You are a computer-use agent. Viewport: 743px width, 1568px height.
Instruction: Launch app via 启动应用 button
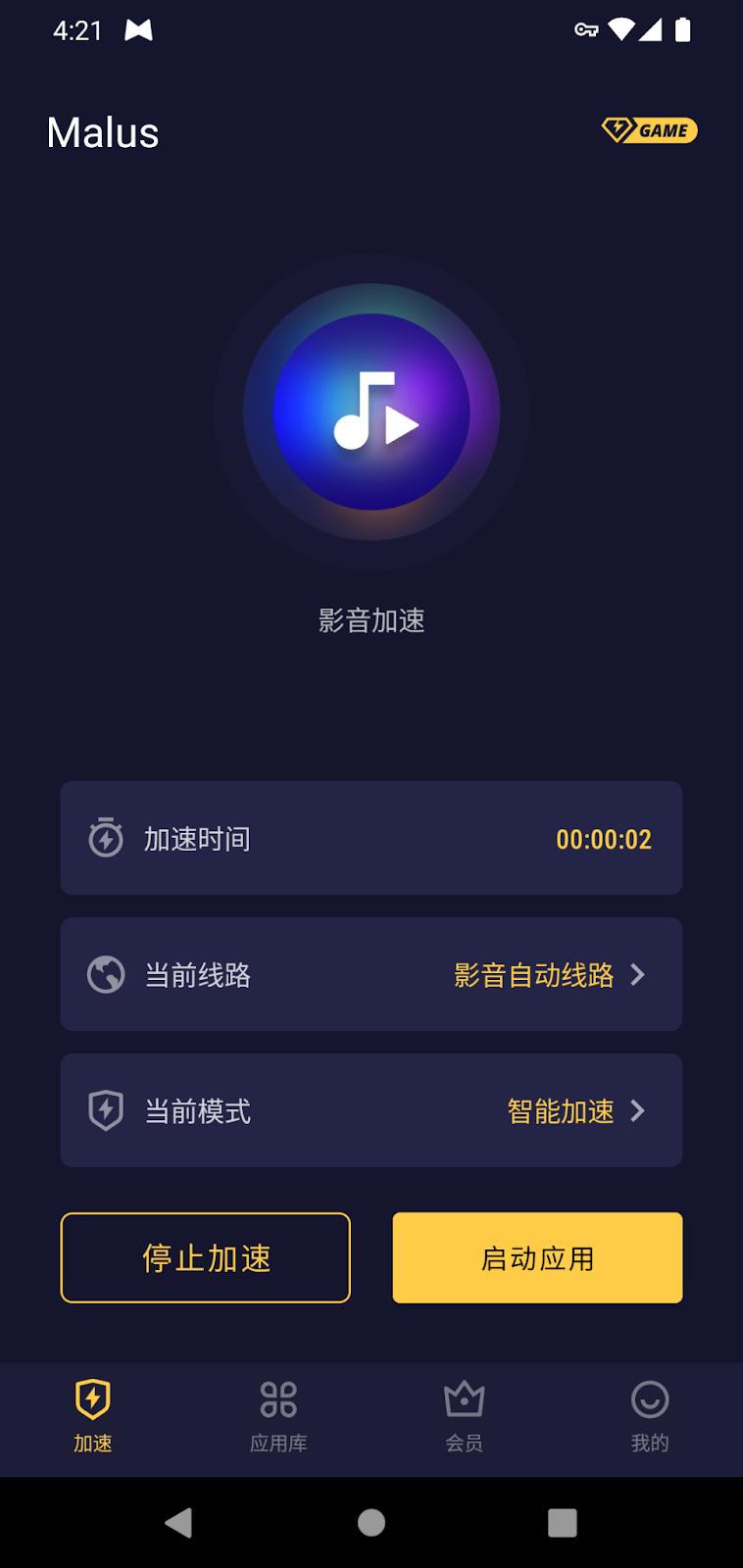pyautogui.click(x=537, y=1257)
